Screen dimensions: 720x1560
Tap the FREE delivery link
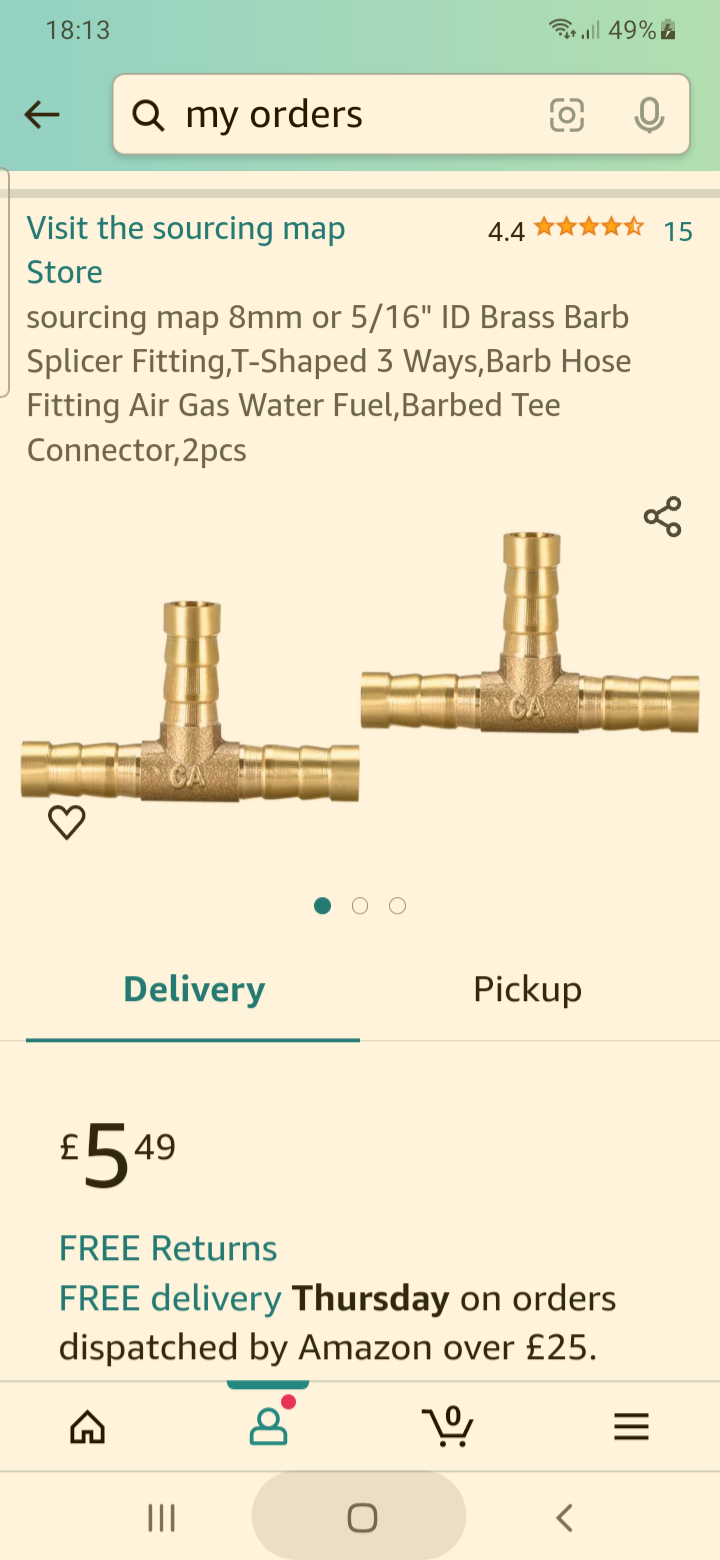(170, 1298)
